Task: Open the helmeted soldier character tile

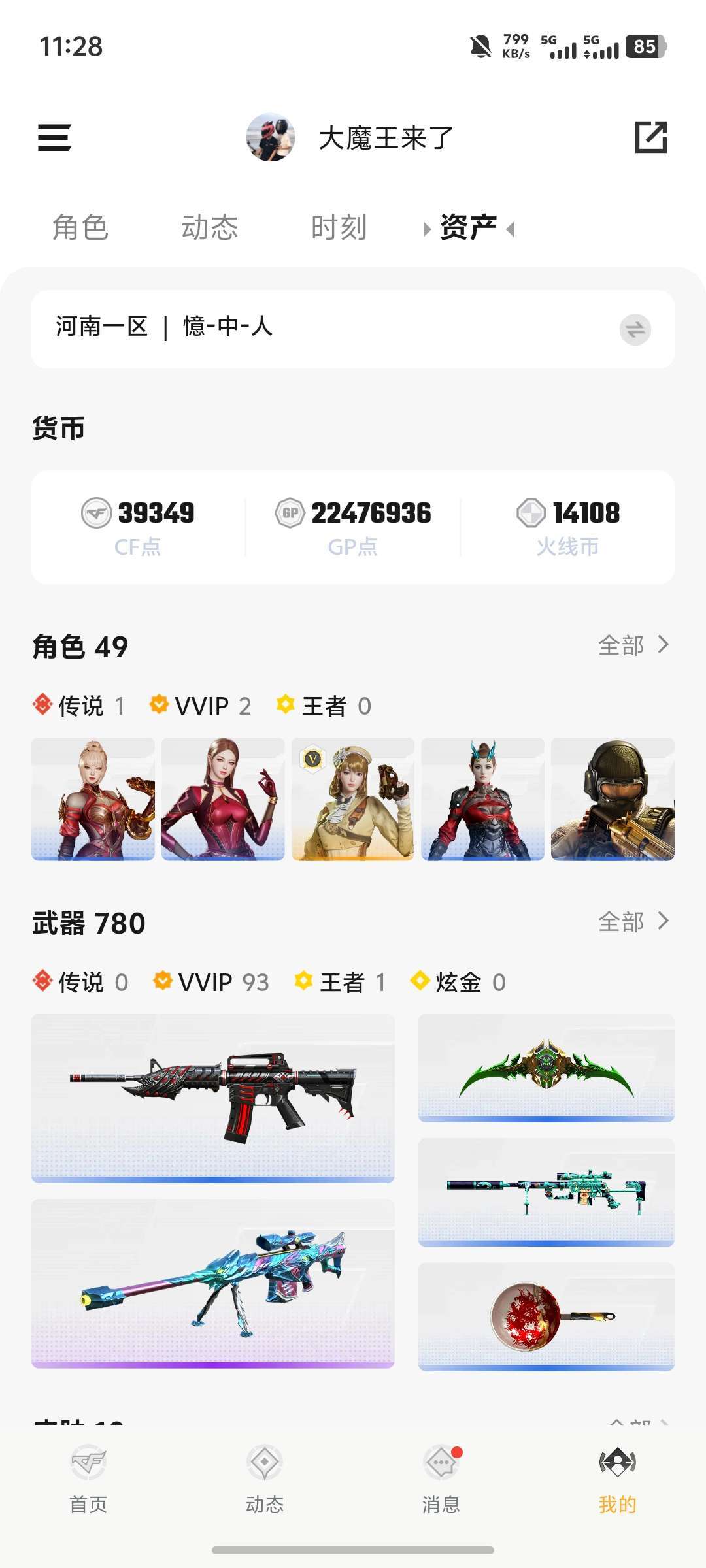Action: pyautogui.click(x=613, y=799)
